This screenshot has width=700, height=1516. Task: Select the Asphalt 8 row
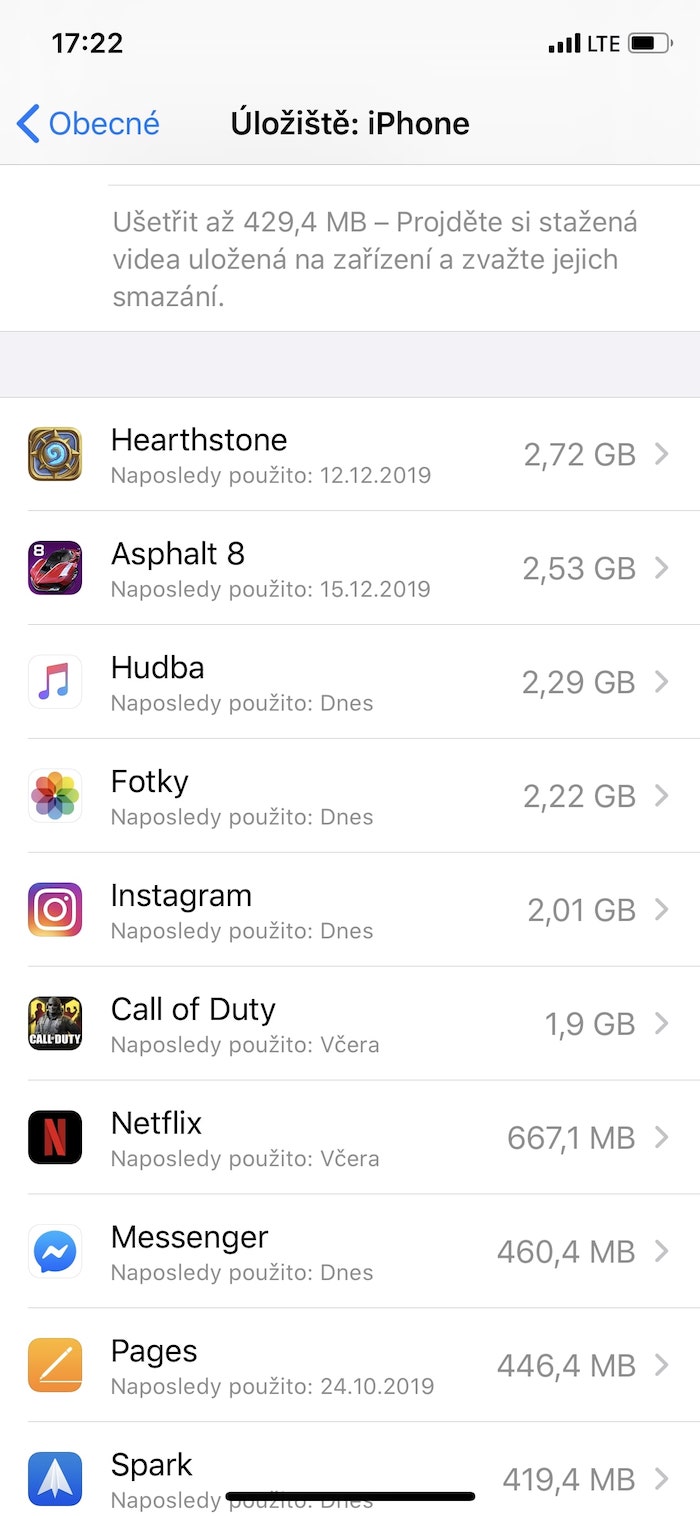pos(350,568)
